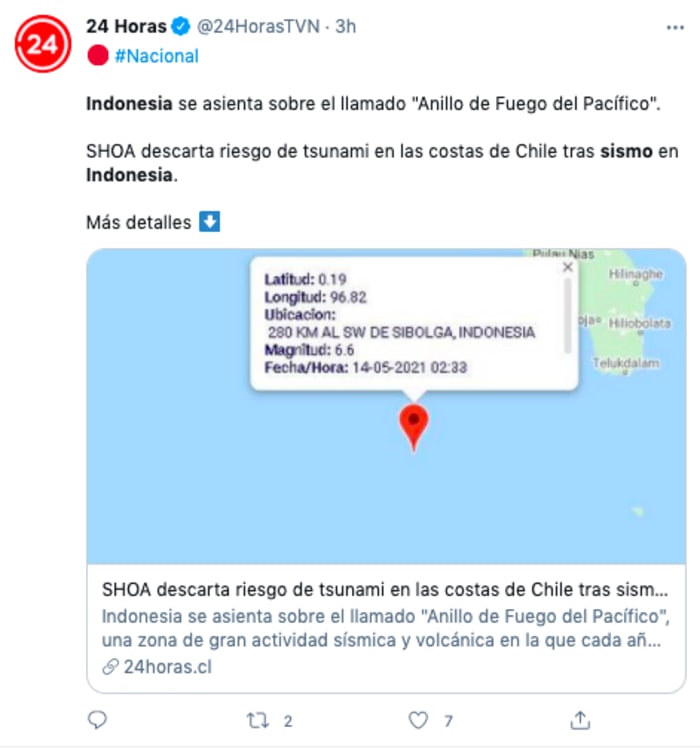The image size is (700, 749).
Task: Like the tweet about the Indonesia quake
Action: tap(419, 719)
